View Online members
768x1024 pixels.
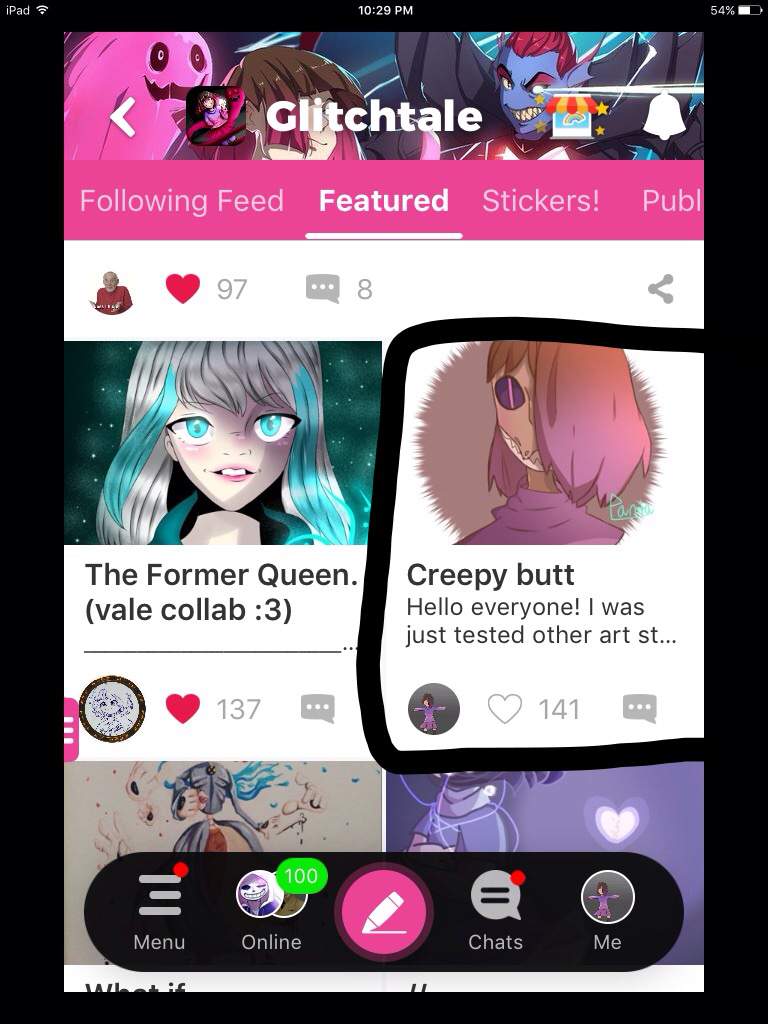coord(271,909)
